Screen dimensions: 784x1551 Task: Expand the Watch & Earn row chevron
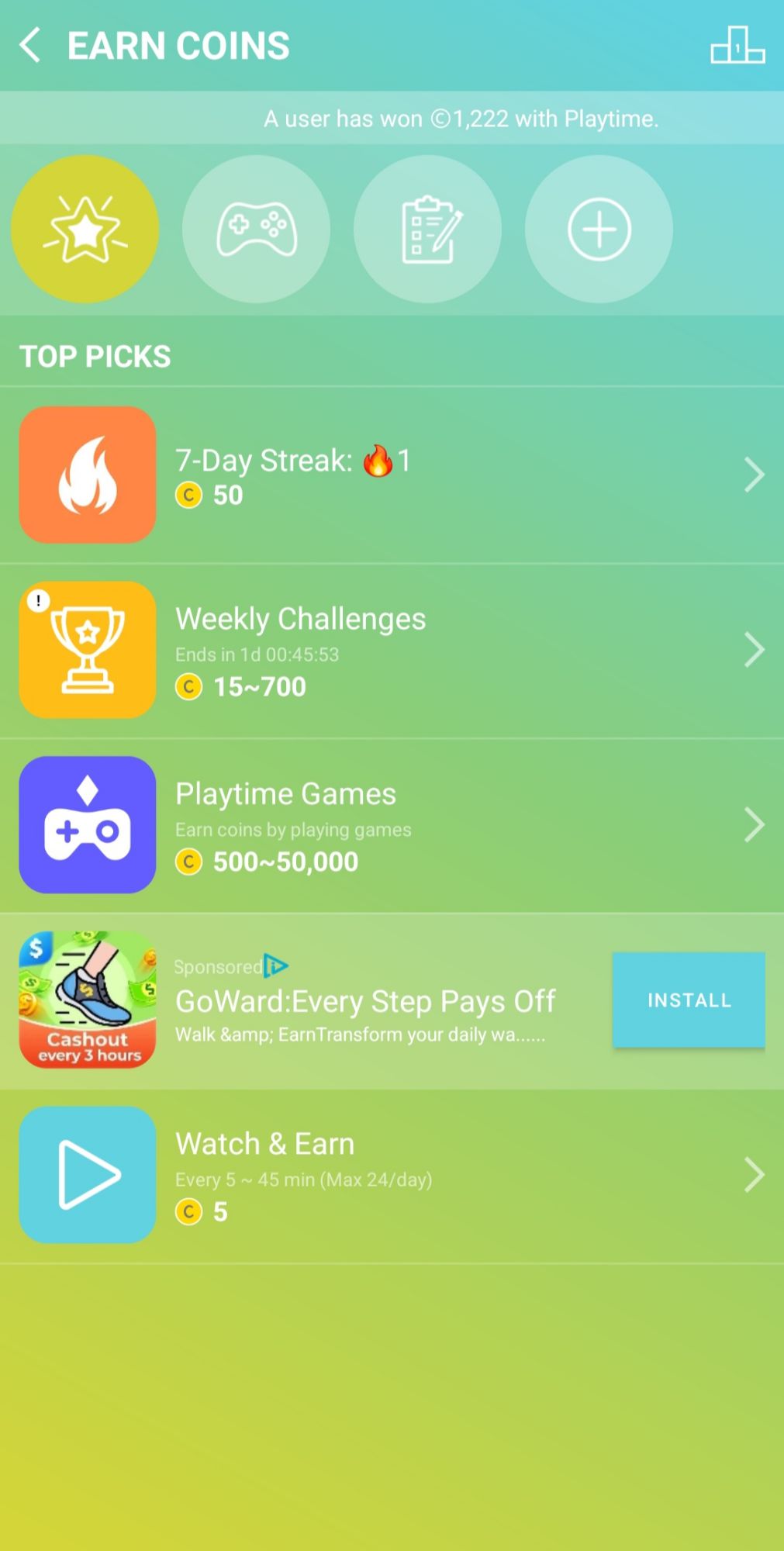755,1175
